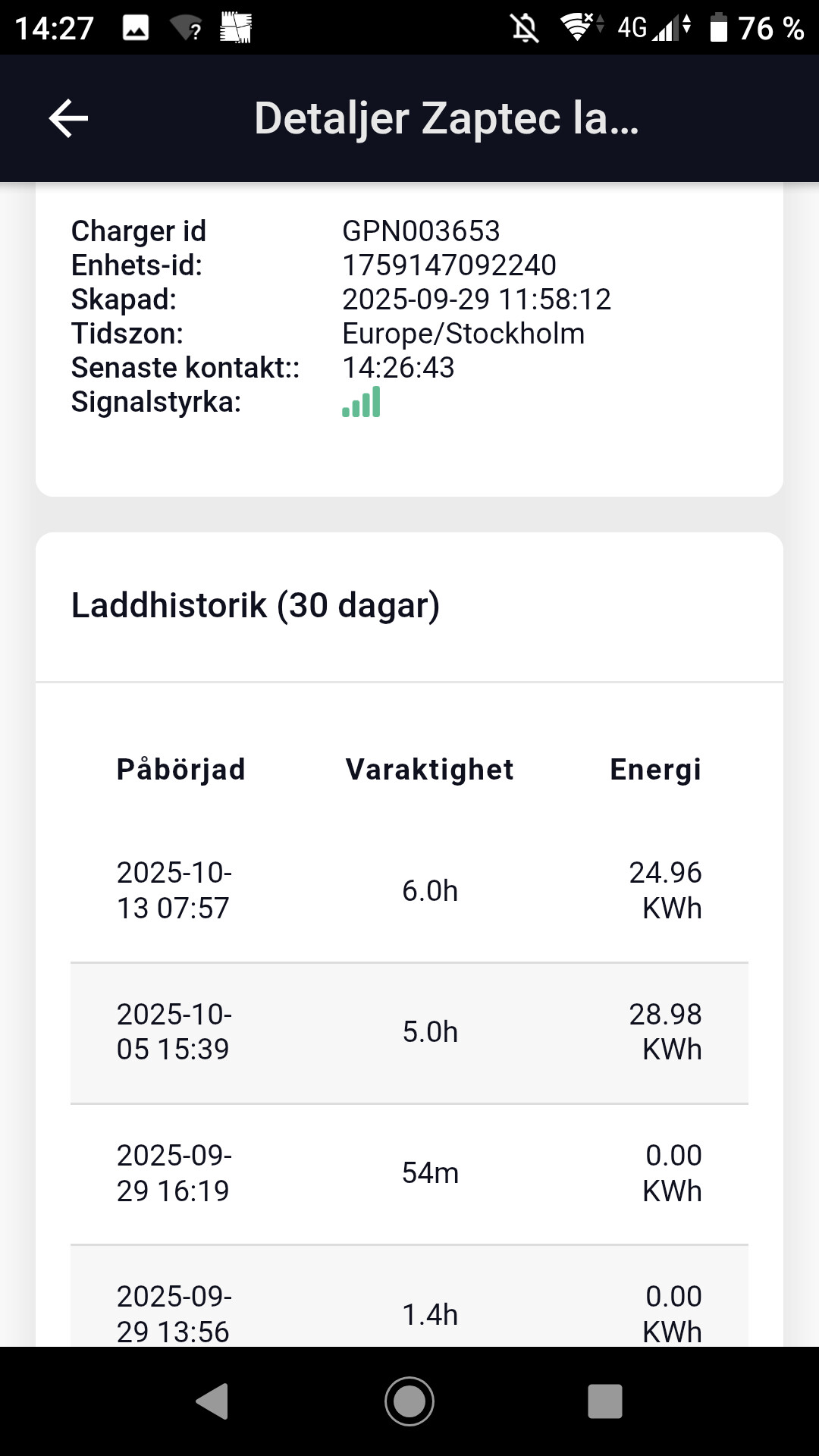
Task: Open the recent apps overview
Action: point(604,1401)
